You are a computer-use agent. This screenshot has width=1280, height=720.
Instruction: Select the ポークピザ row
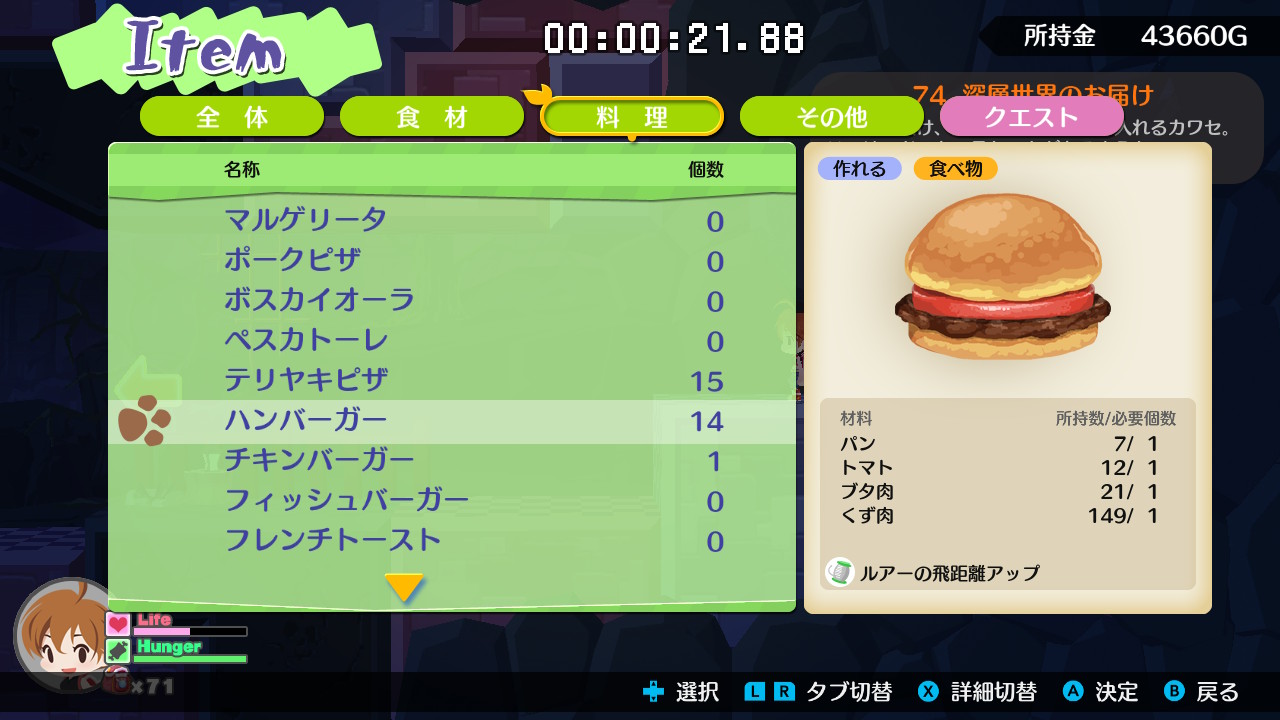pos(452,260)
